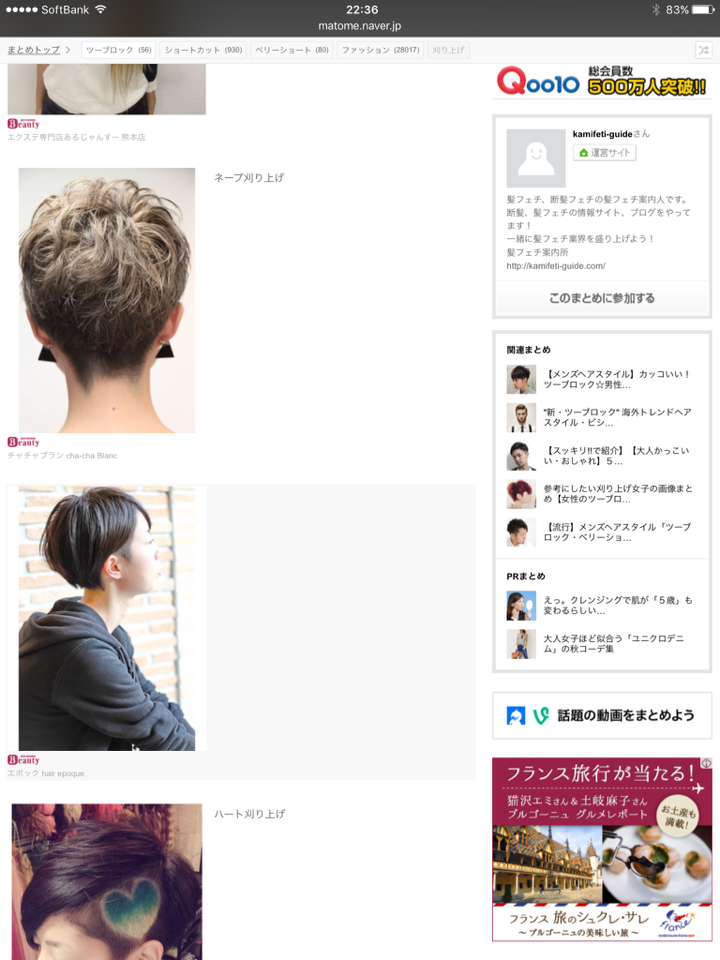Viewport: 720px width, 960px height.
Task: Open the フランス旅行が当たる advertisement
Action: click(x=601, y=848)
